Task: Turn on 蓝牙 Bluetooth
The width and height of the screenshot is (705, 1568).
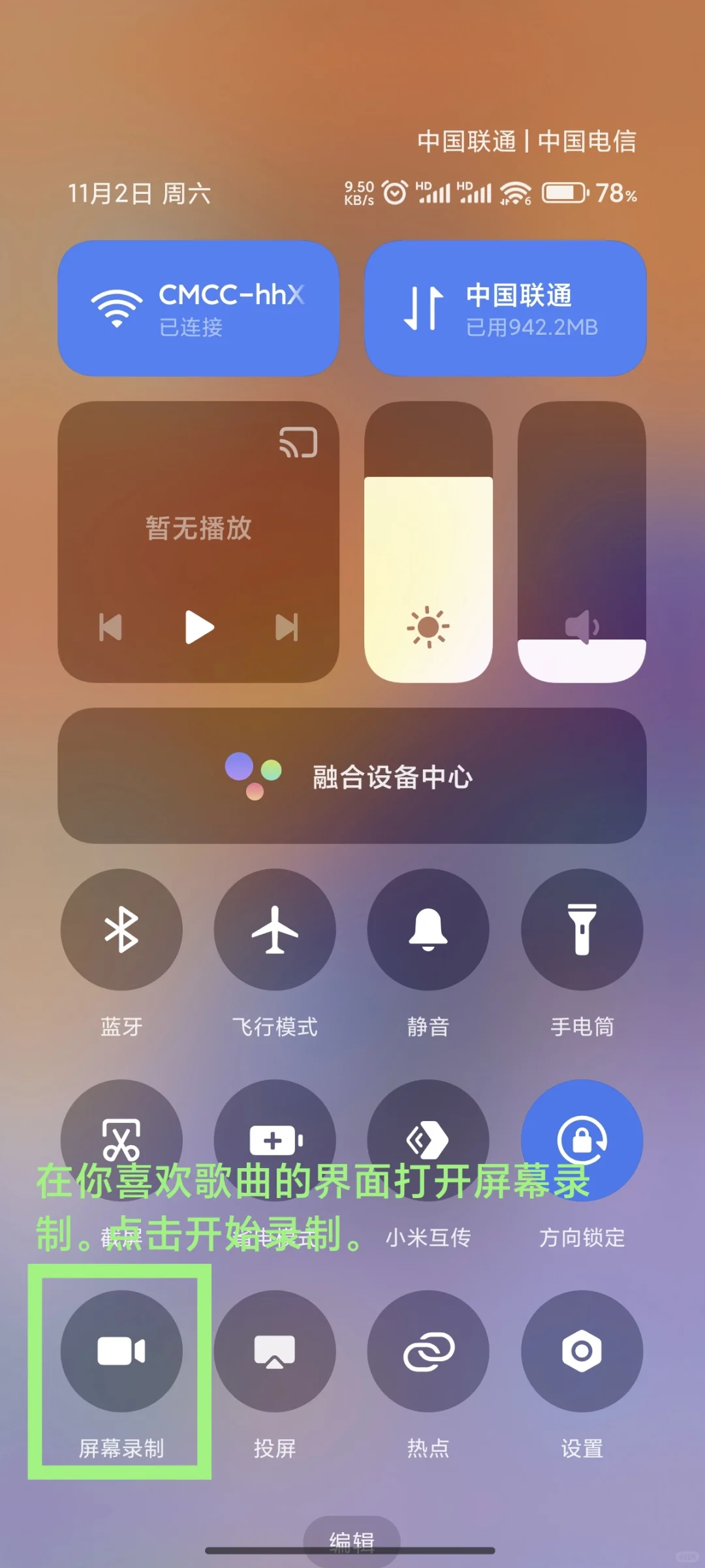Action: (121, 929)
